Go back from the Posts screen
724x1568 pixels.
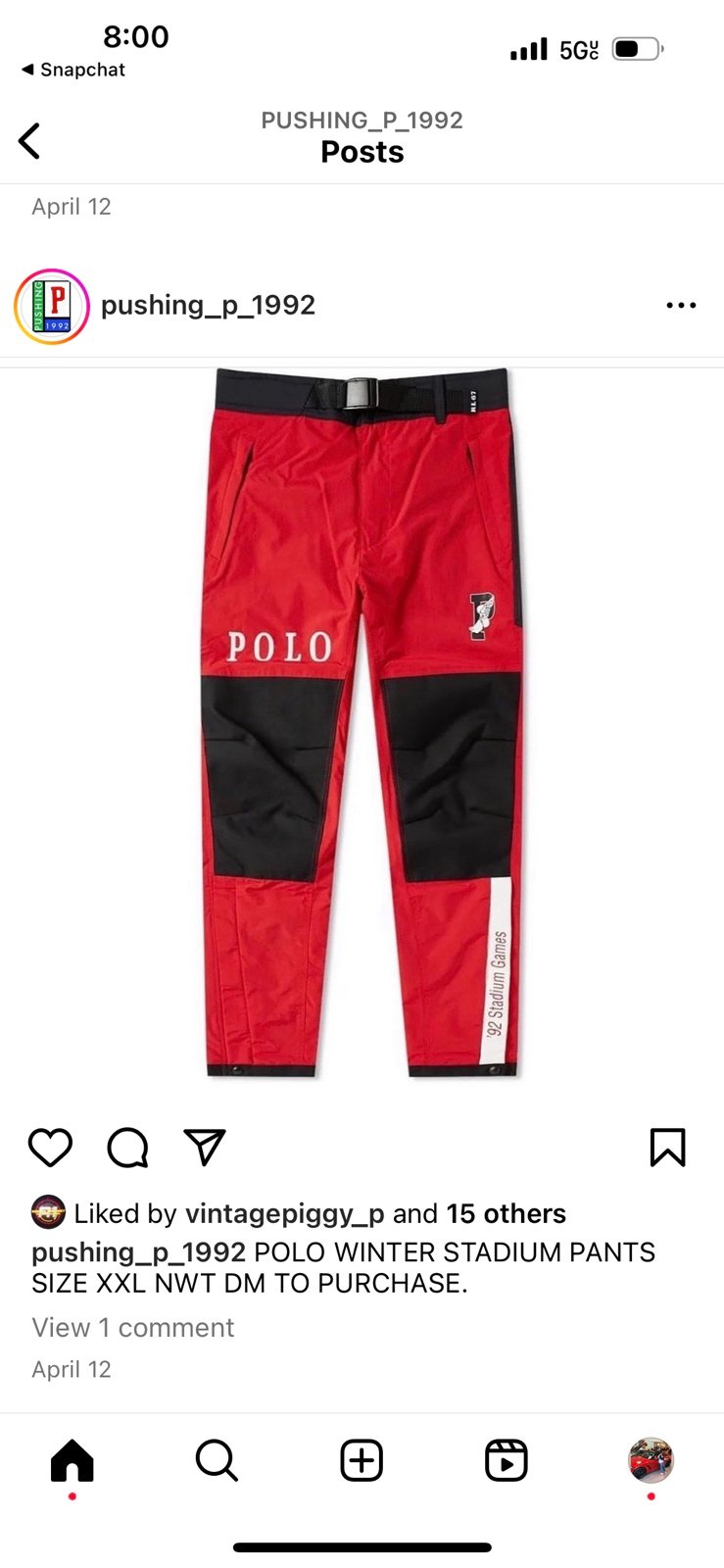click(29, 140)
